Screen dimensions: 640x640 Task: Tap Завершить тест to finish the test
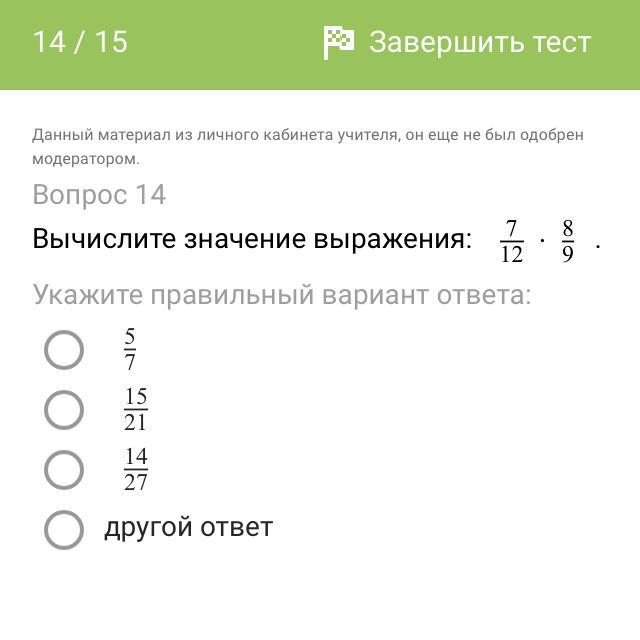(457, 42)
